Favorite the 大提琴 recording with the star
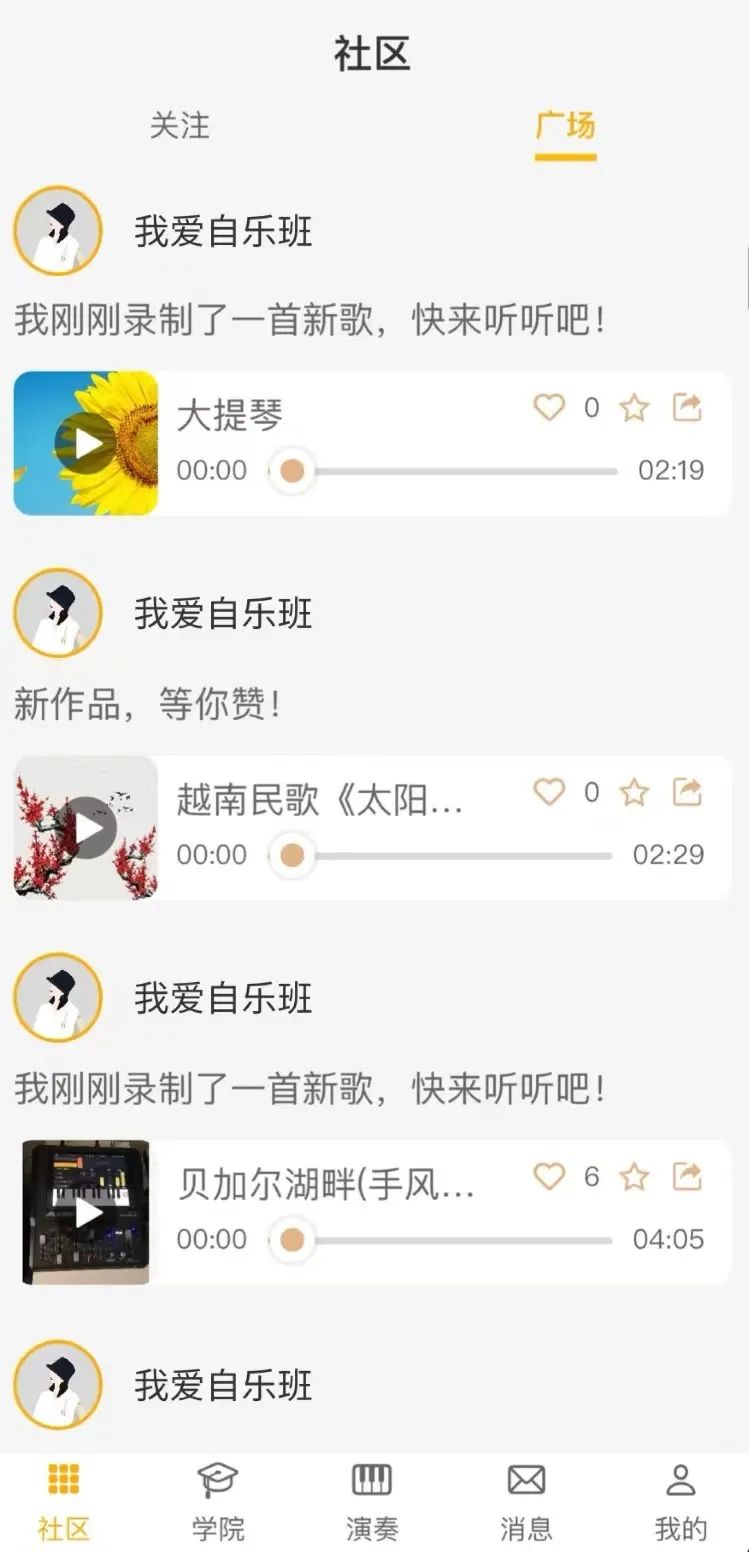 [x=634, y=408]
